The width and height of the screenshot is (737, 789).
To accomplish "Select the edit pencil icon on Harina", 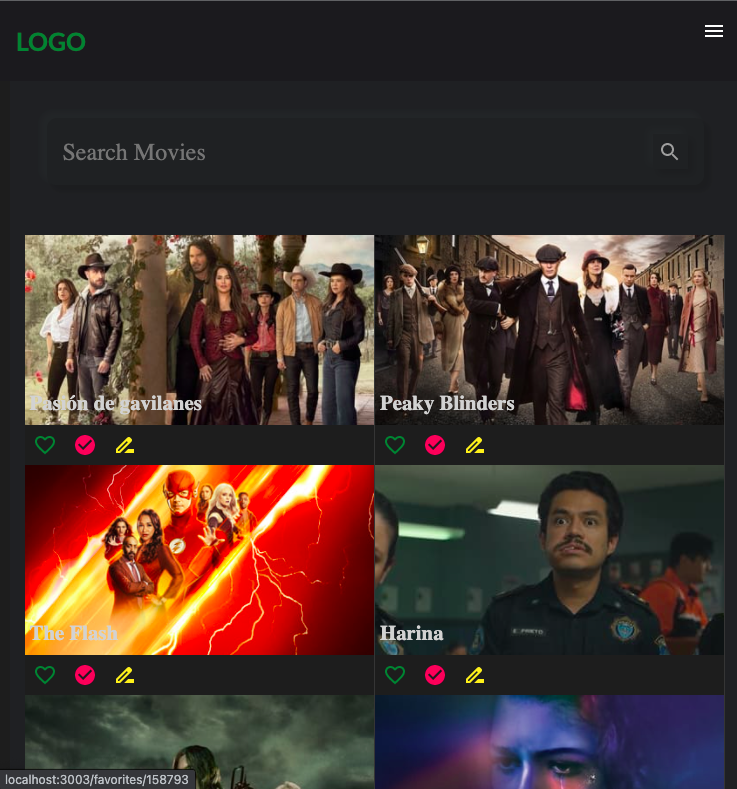I will pyautogui.click(x=474, y=675).
